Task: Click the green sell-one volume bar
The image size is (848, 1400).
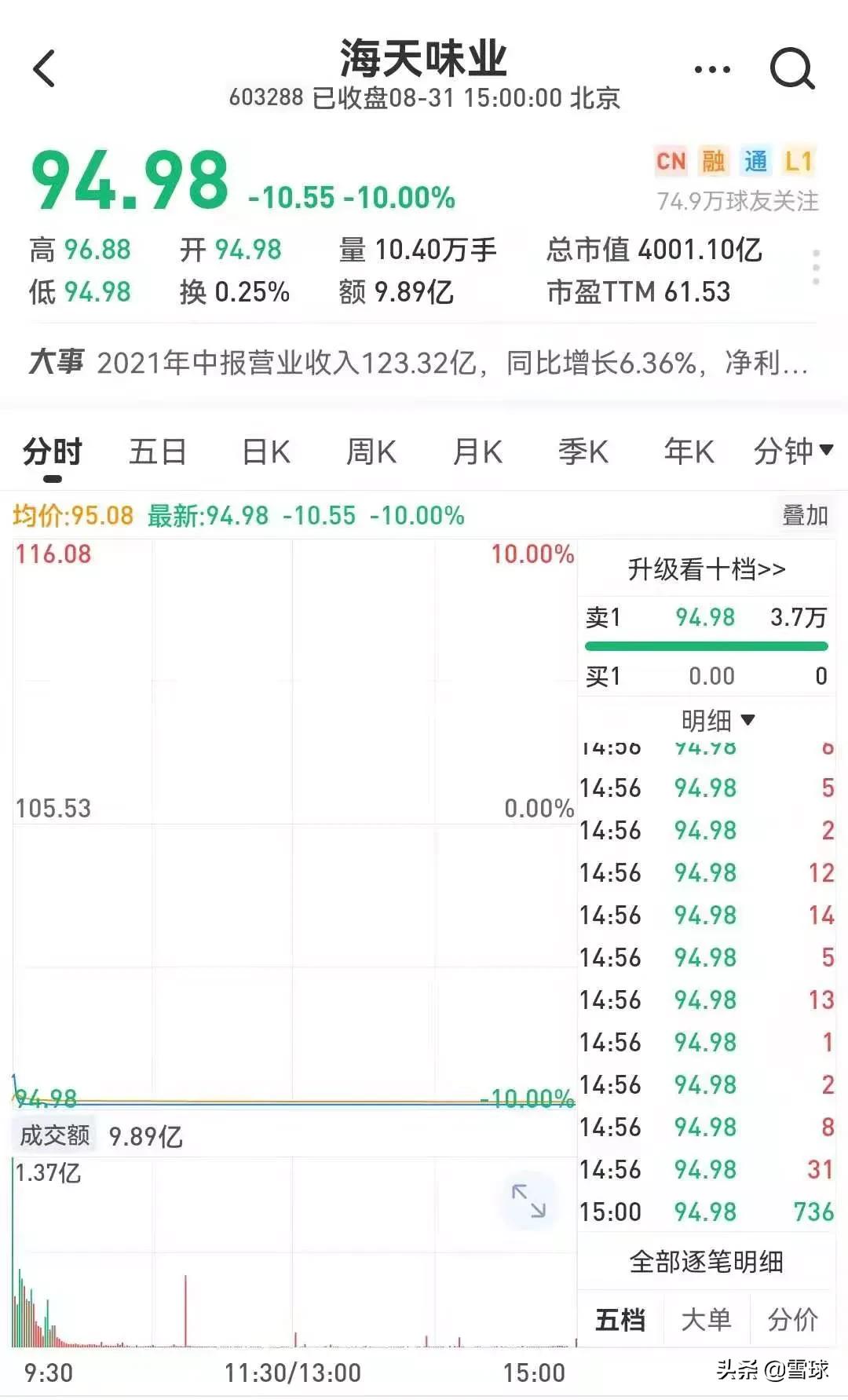Action: 705,646
